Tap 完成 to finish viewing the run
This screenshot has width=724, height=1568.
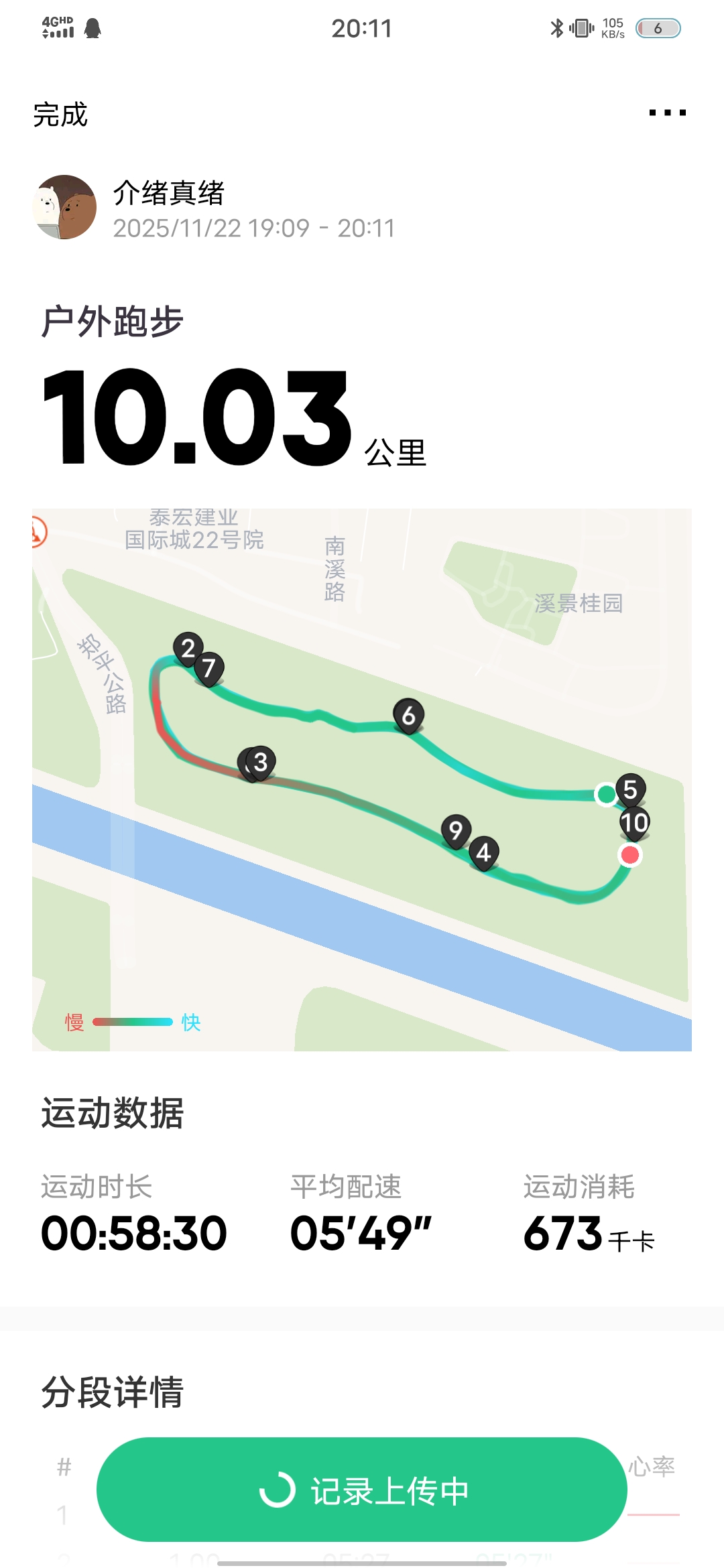point(60,115)
